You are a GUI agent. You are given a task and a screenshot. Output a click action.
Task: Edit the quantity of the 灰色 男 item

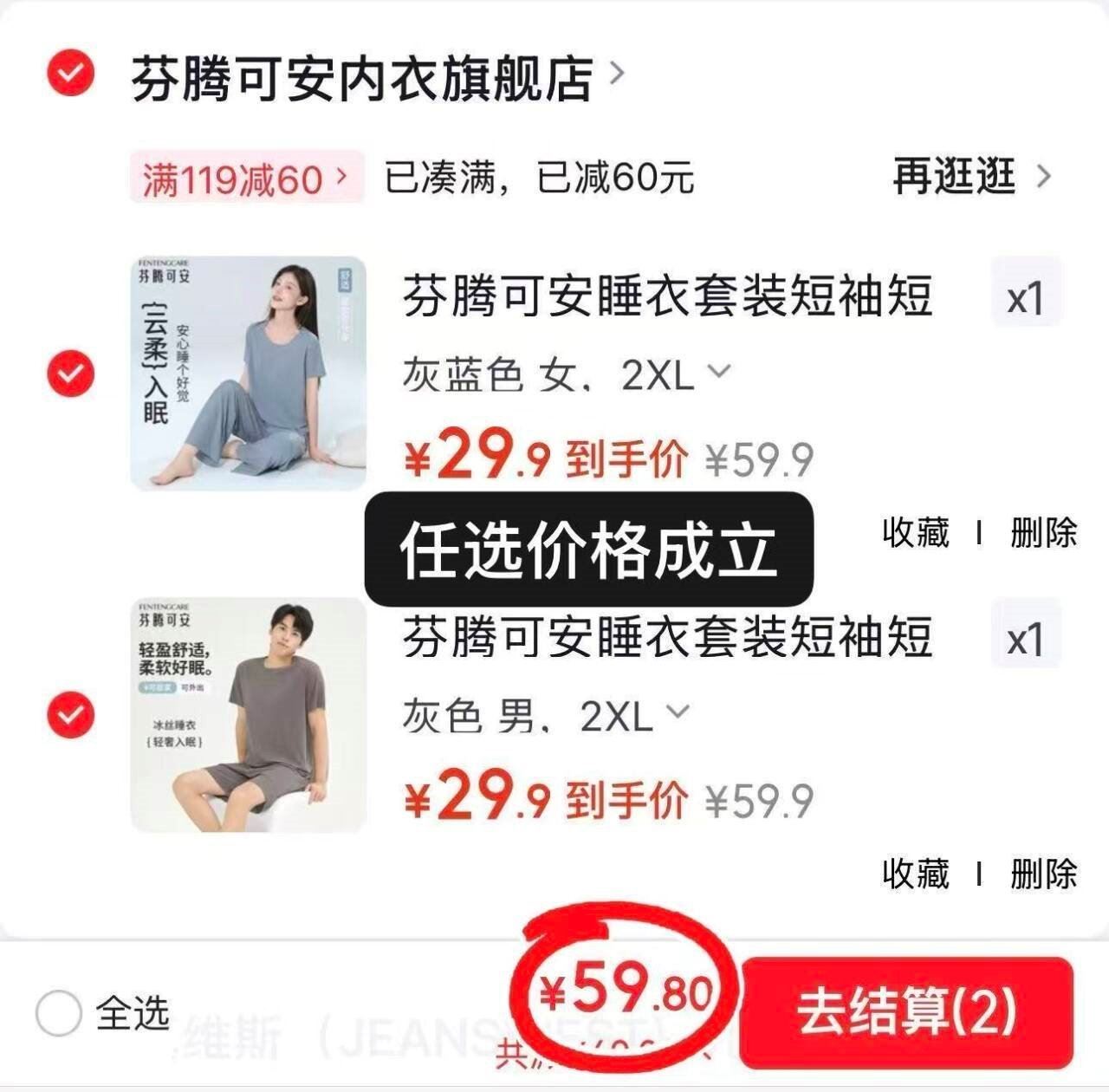pos(1026,640)
